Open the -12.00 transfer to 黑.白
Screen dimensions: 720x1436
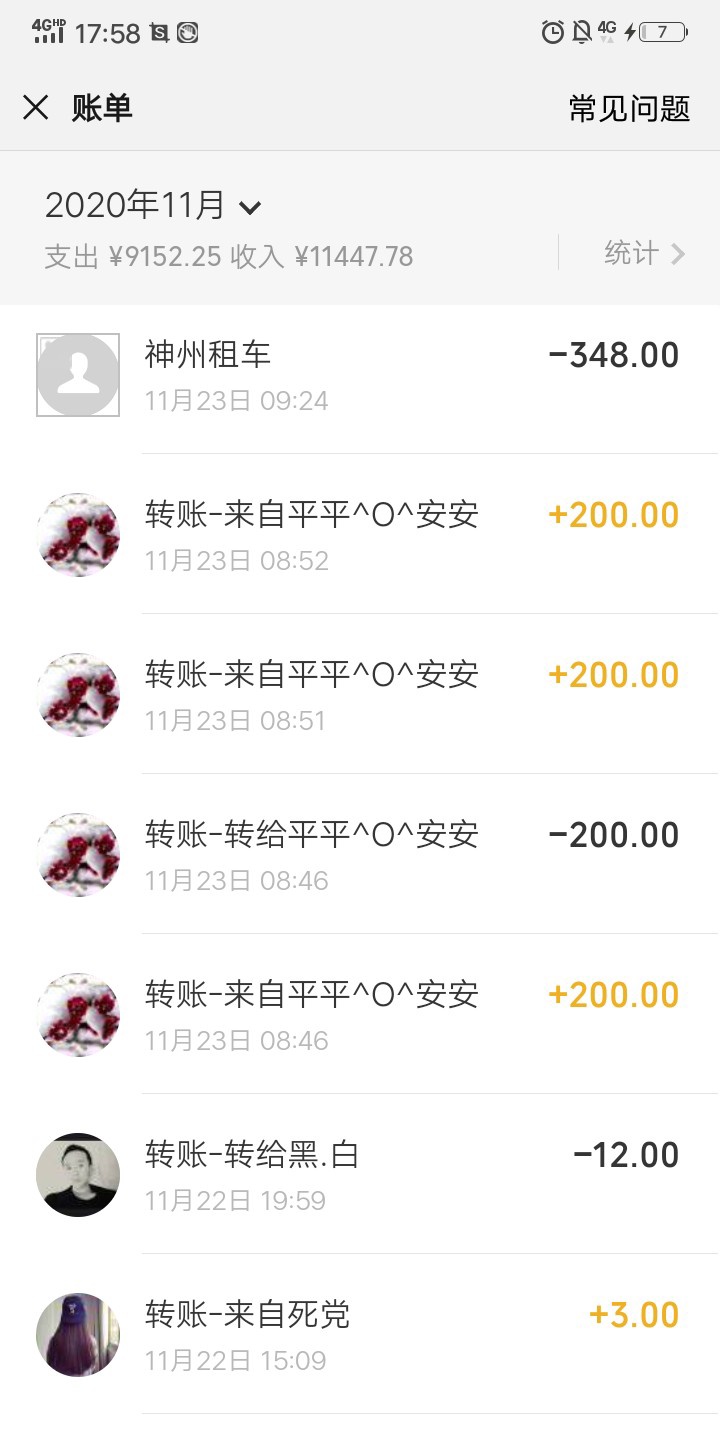pyautogui.click(x=360, y=1174)
